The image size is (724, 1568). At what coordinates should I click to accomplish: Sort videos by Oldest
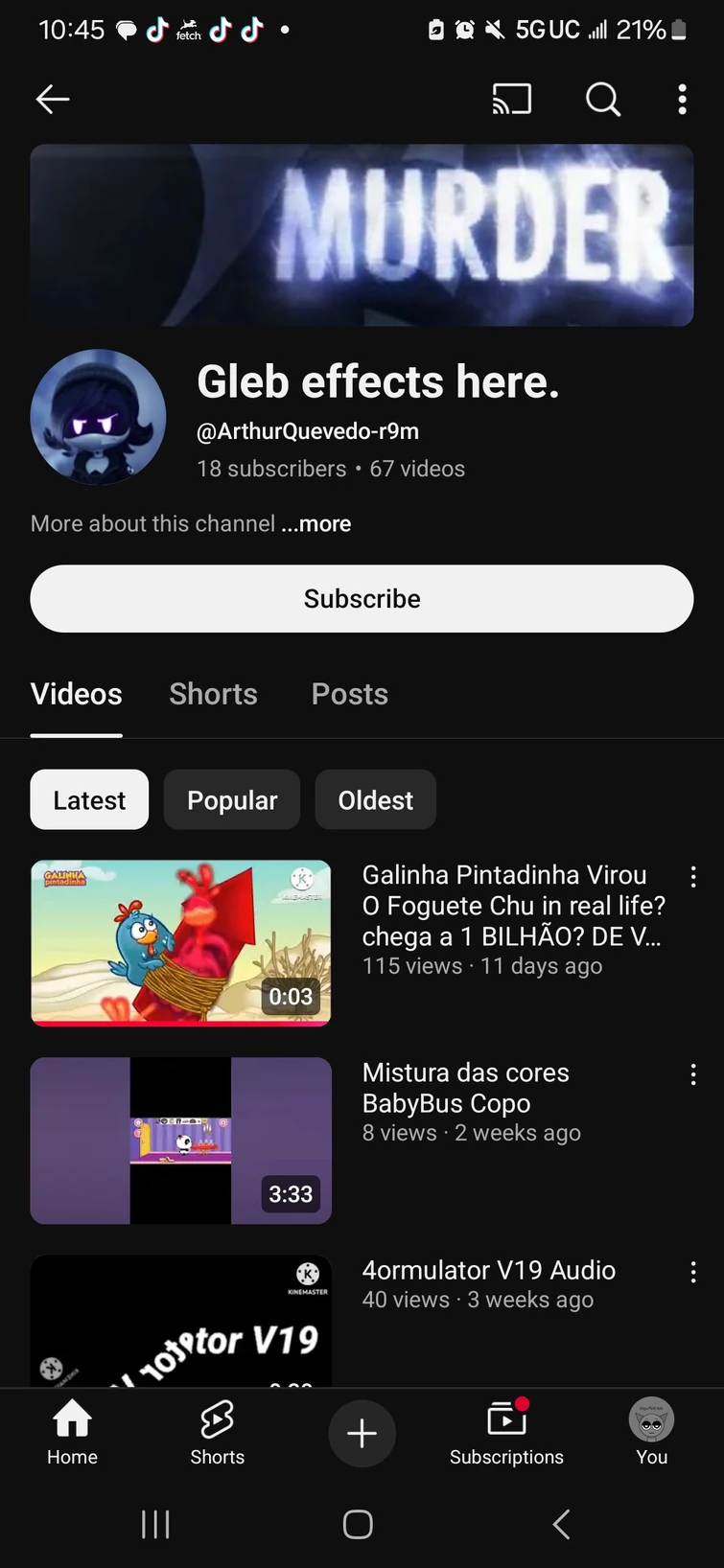(375, 799)
